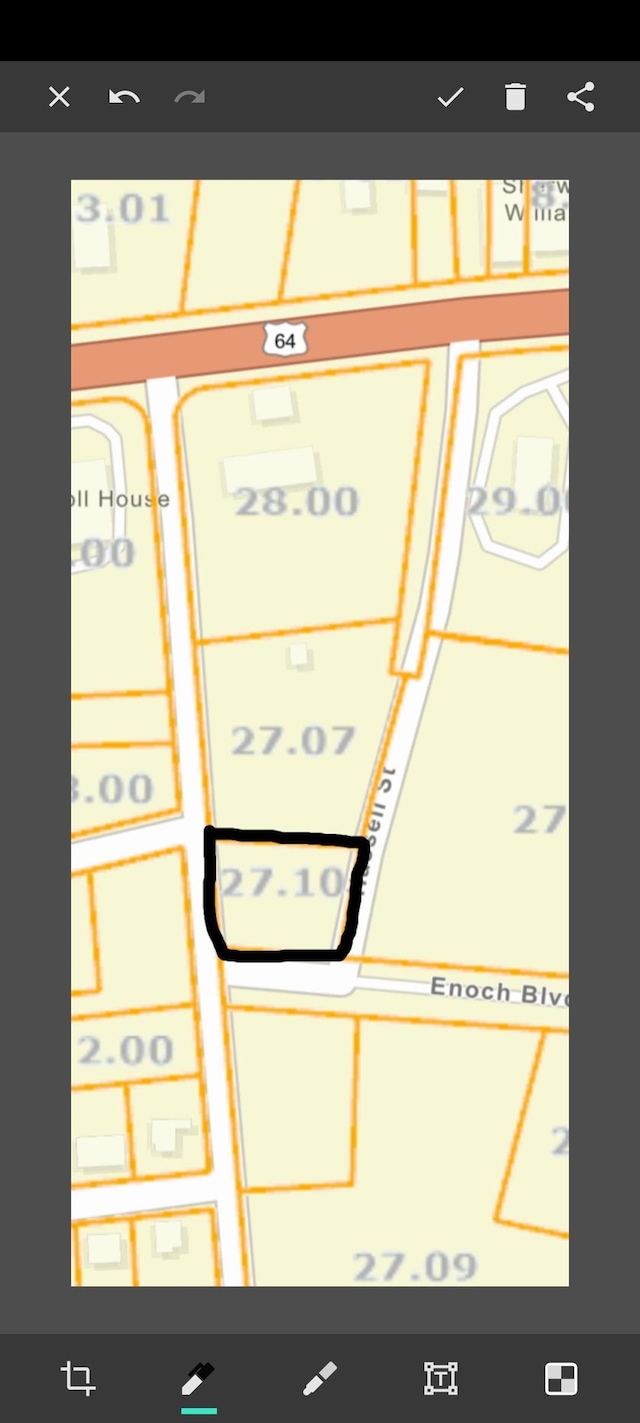Image resolution: width=640 pixels, height=1423 pixels.
Task: Open the mosaic blur tool
Action: pos(561,1378)
